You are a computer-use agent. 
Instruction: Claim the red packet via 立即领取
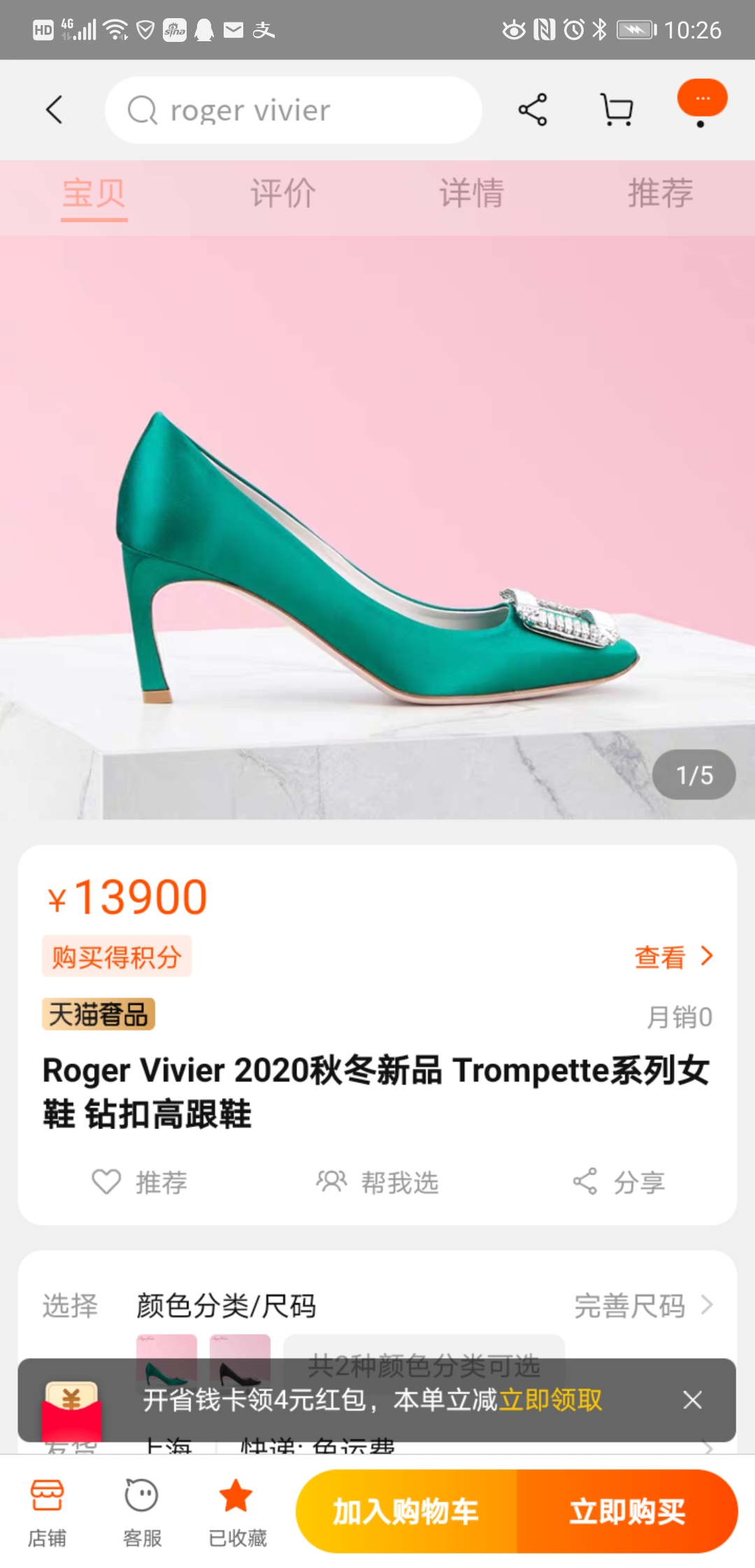tap(551, 1400)
